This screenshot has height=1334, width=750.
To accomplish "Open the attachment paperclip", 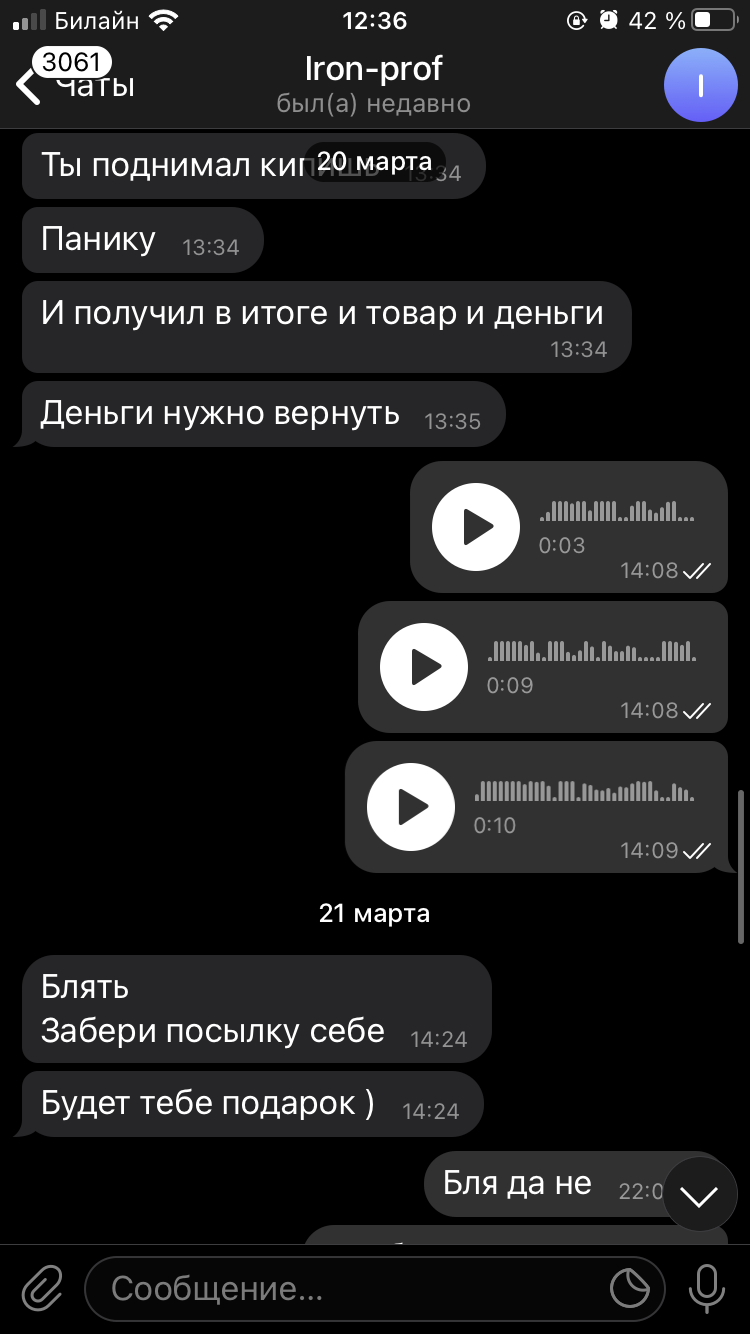I will [x=42, y=1288].
